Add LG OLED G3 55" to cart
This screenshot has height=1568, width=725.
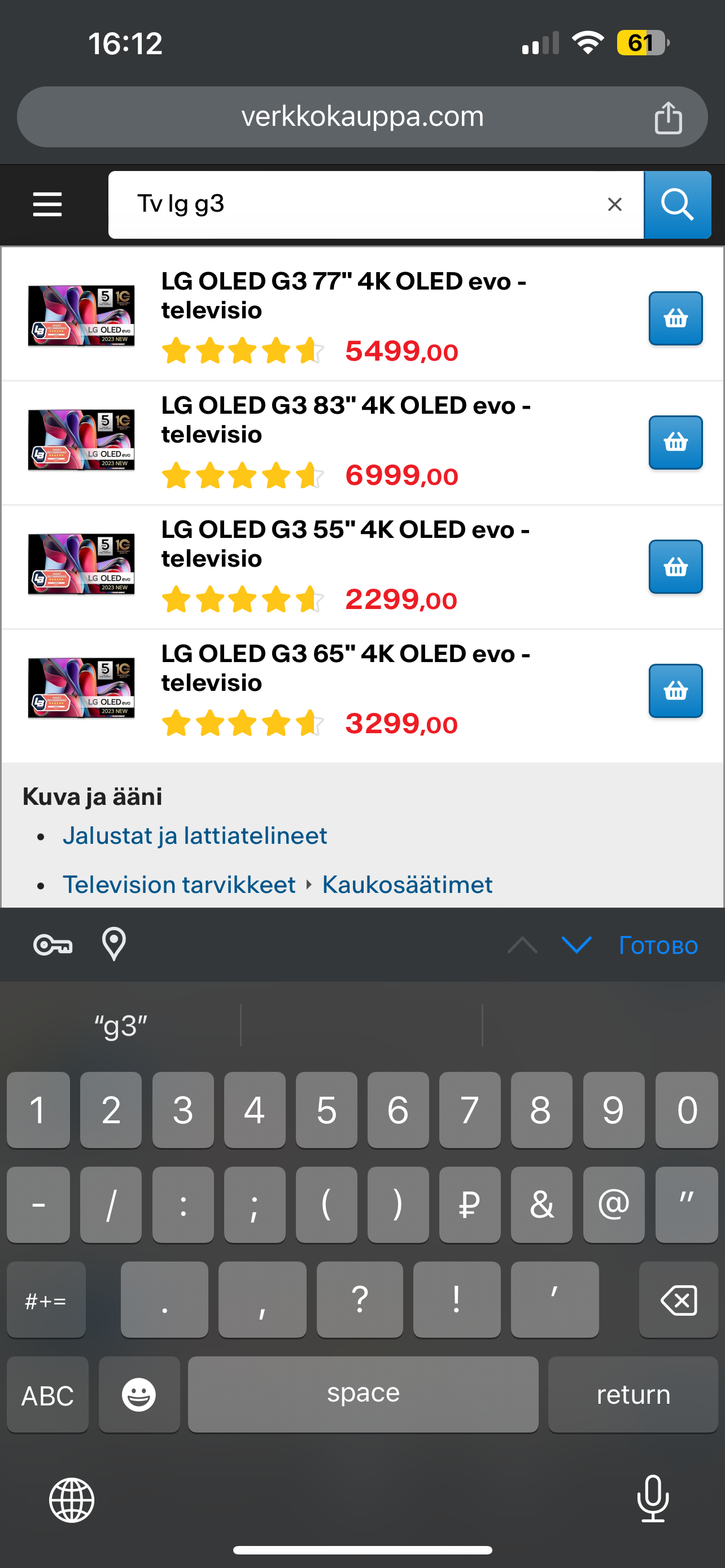click(x=675, y=567)
